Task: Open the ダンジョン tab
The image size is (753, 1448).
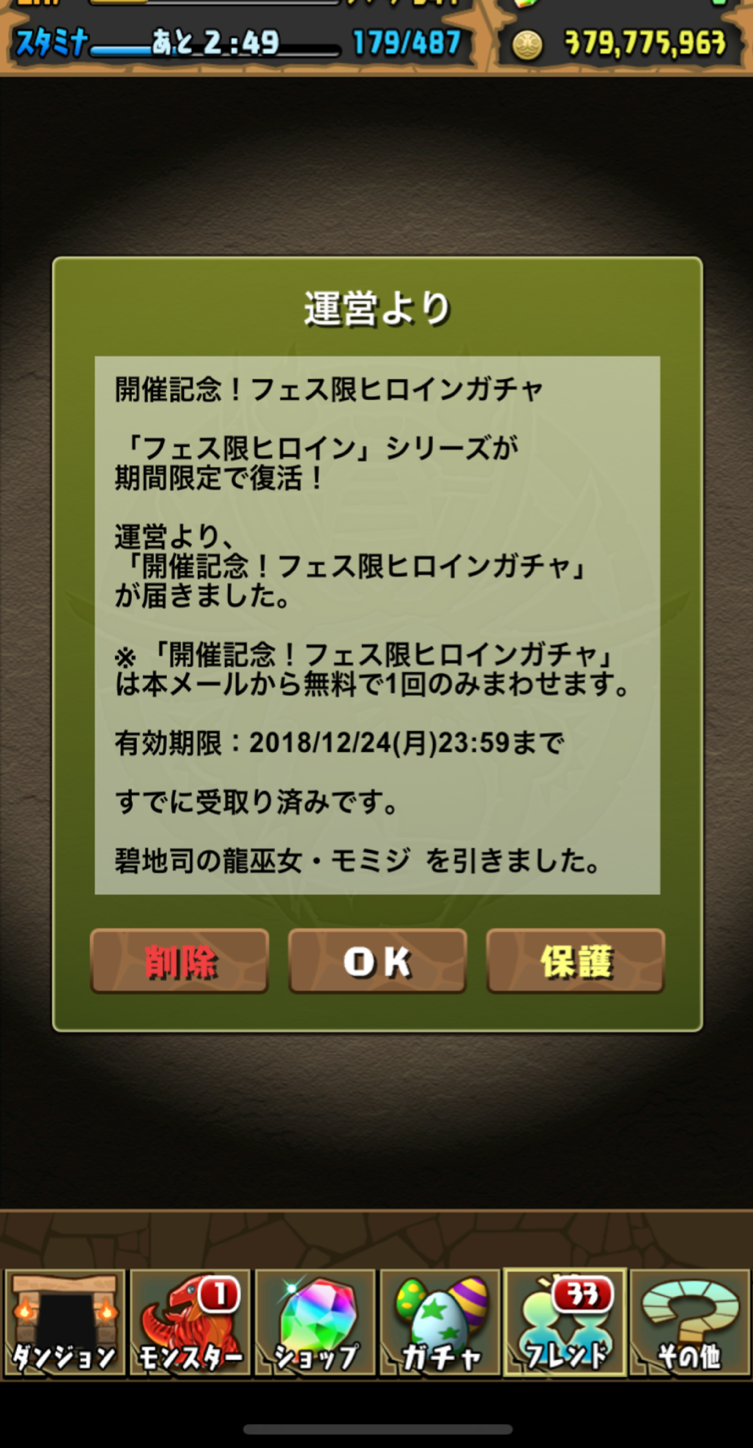Action: (x=65, y=1323)
